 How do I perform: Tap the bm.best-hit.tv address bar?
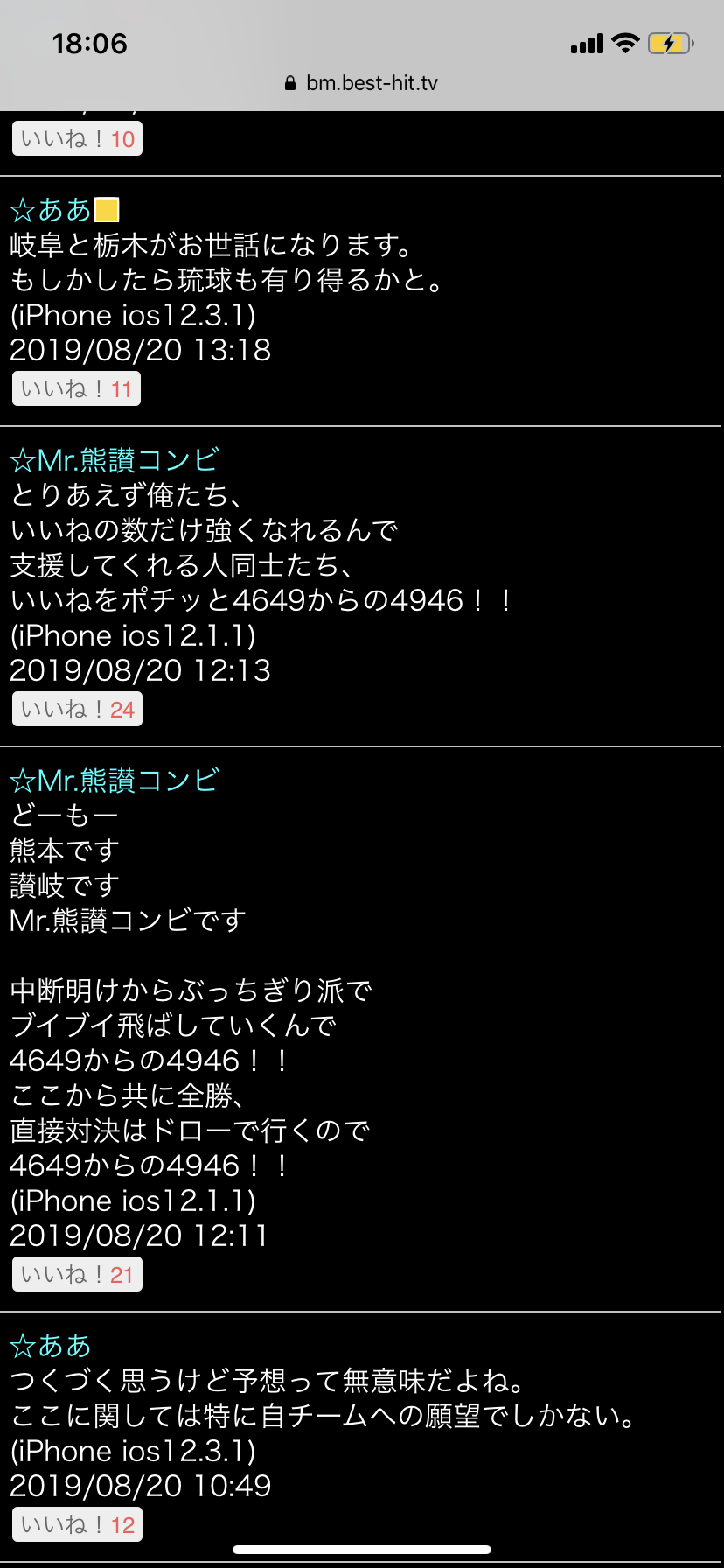point(362,83)
